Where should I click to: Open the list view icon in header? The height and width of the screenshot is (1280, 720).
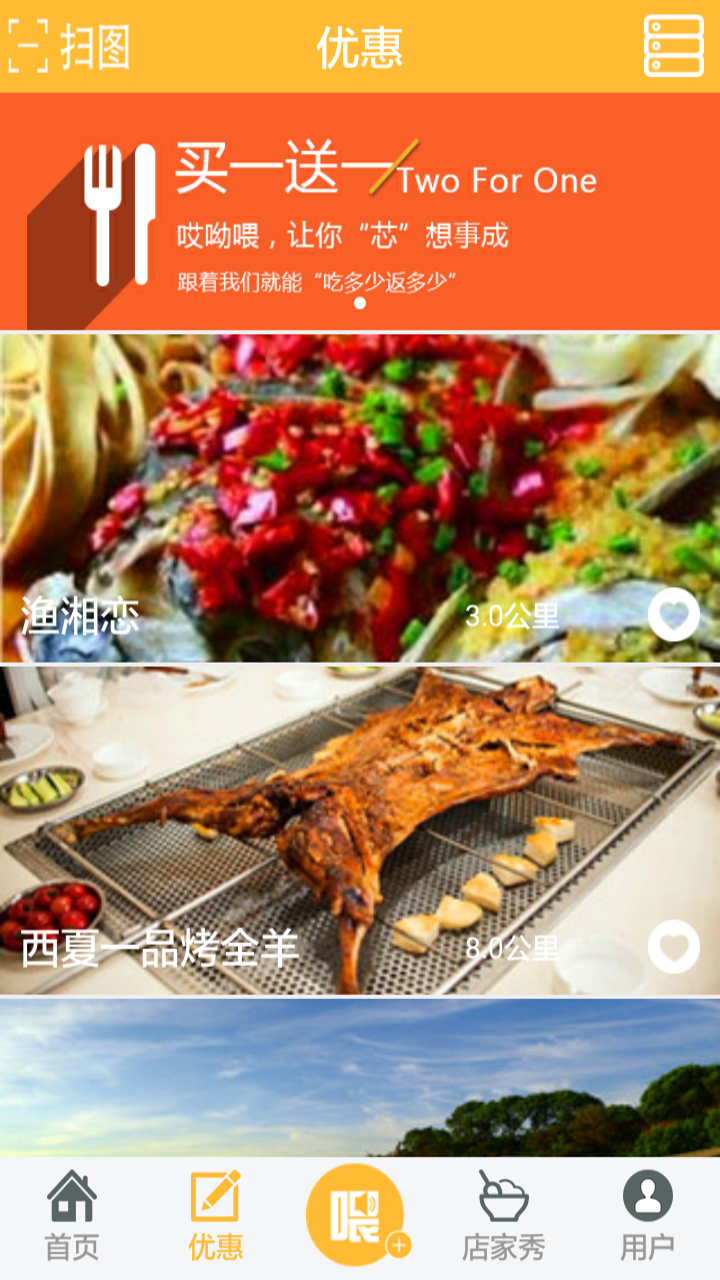point(673,46)
